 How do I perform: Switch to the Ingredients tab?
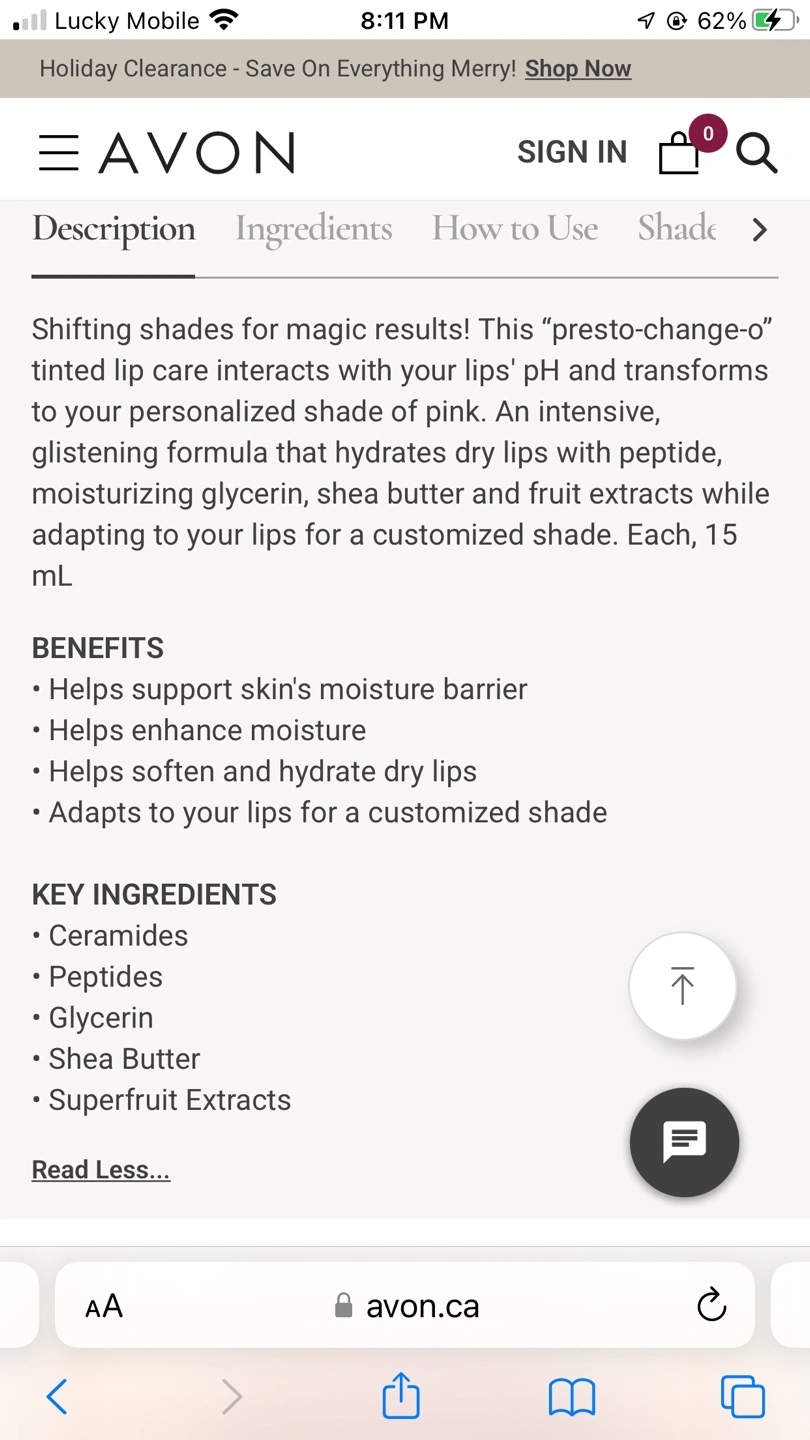click(x=313, y=229)
